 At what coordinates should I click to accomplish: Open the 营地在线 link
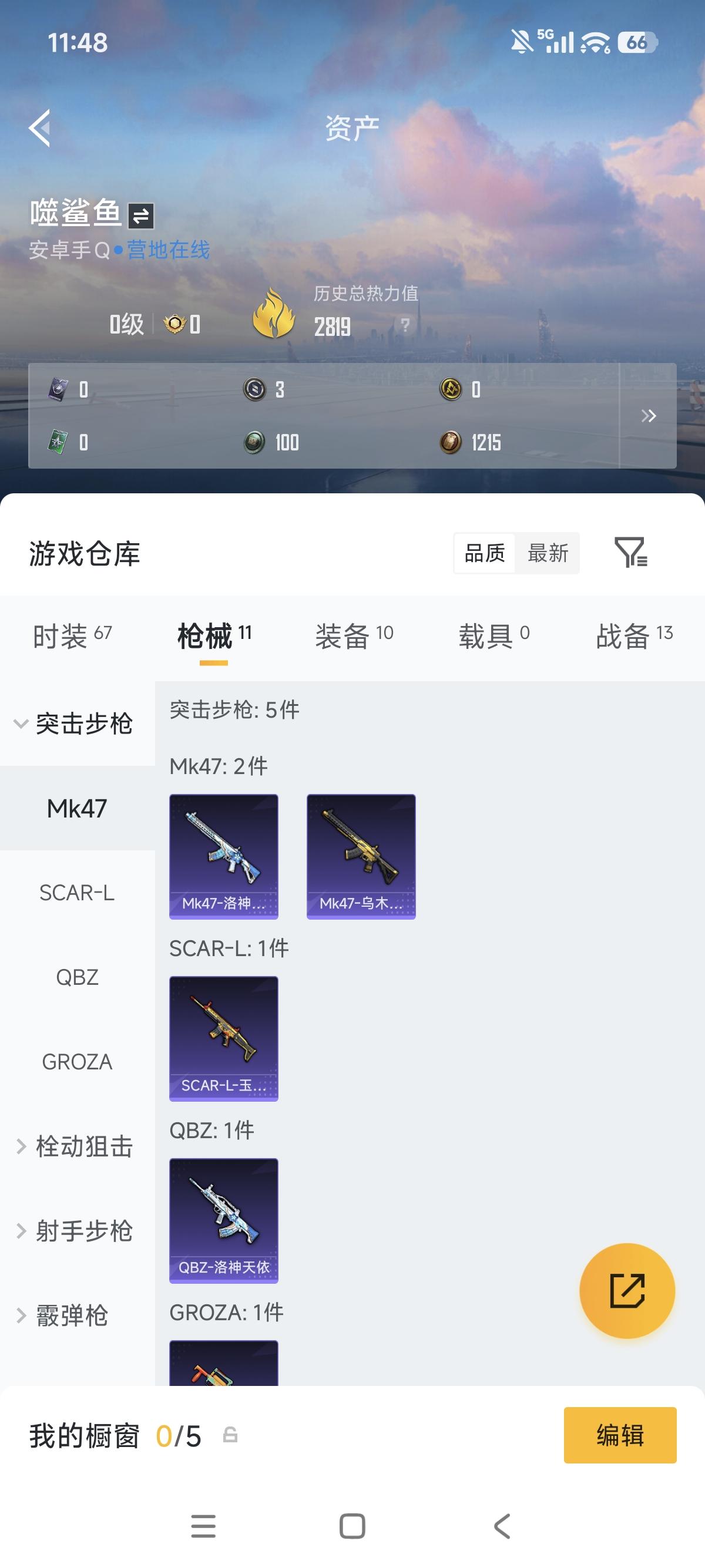point(167,249)
